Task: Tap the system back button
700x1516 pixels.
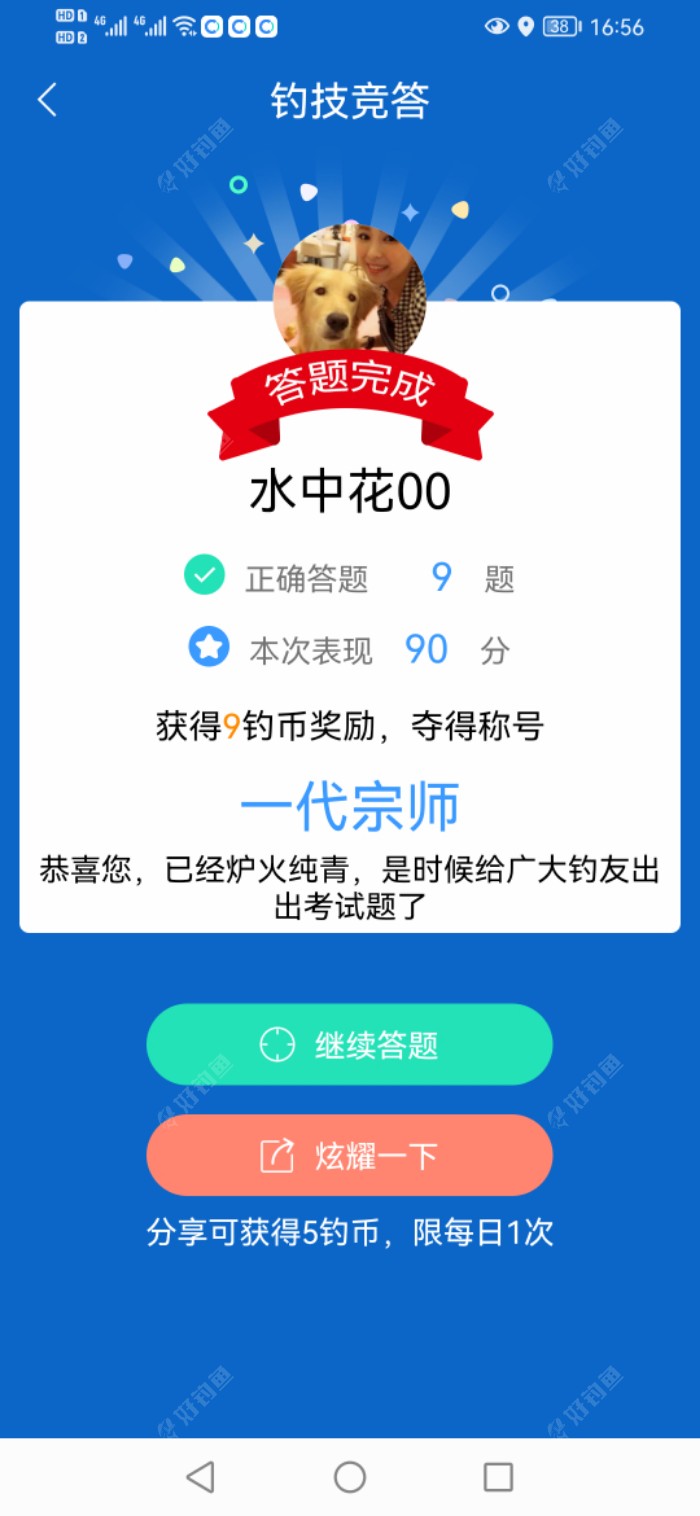Action: point(201,1477)
